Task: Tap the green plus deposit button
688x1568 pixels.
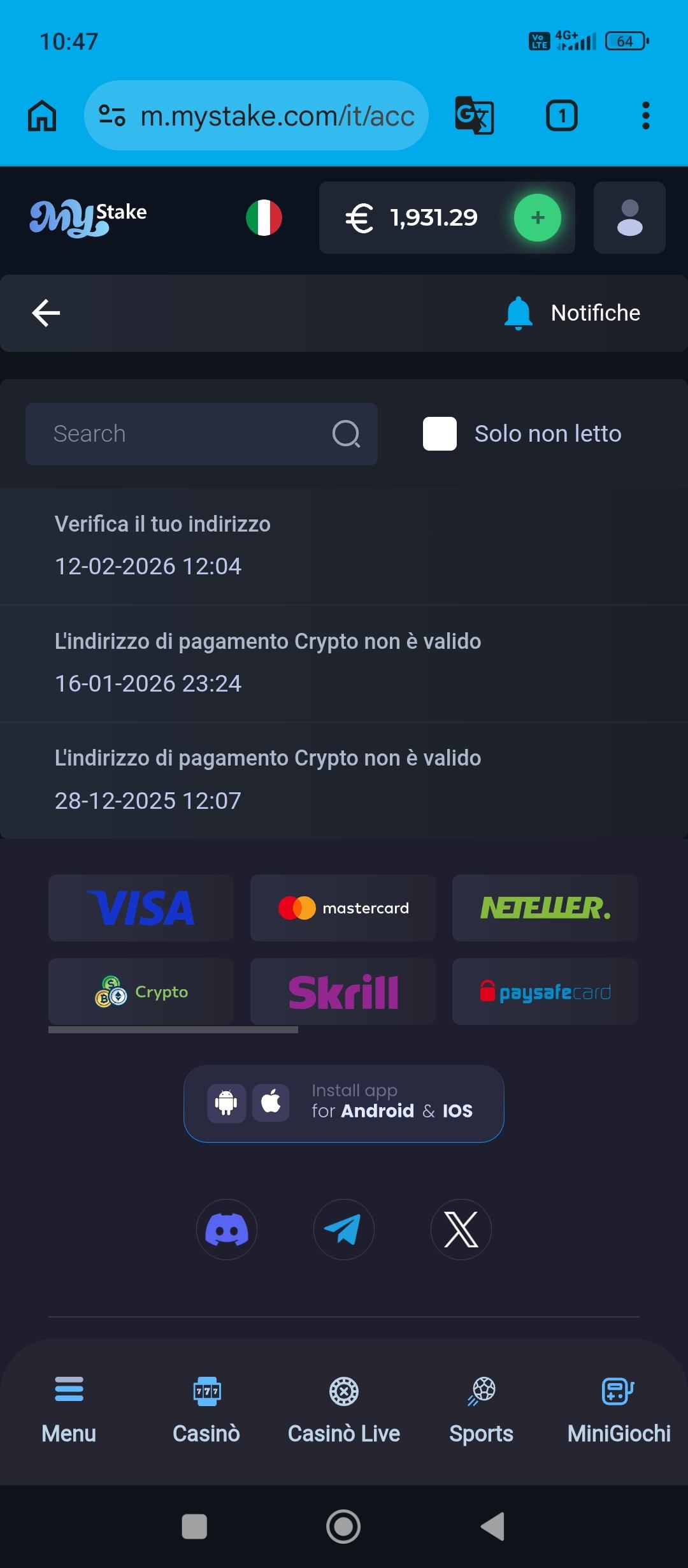Action: (537, 218)
